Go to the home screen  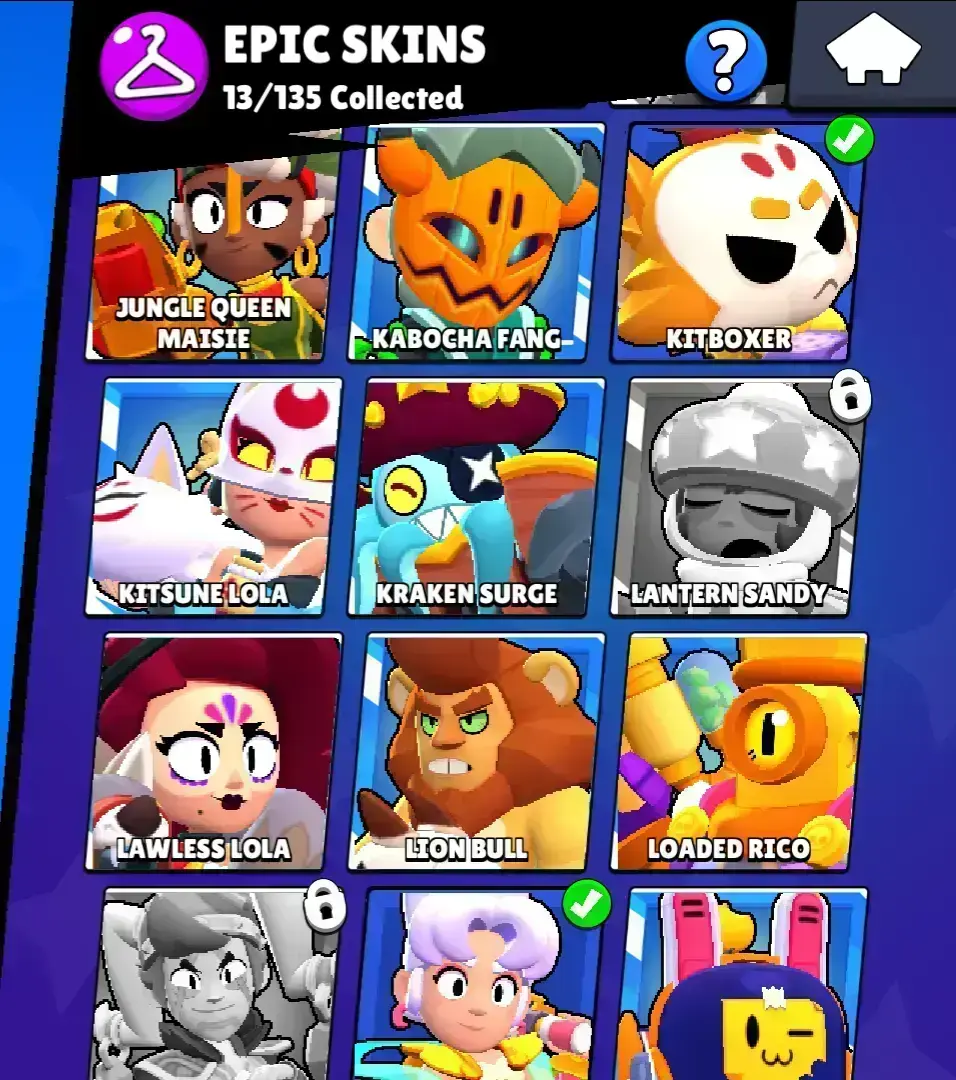coord(873,50)
